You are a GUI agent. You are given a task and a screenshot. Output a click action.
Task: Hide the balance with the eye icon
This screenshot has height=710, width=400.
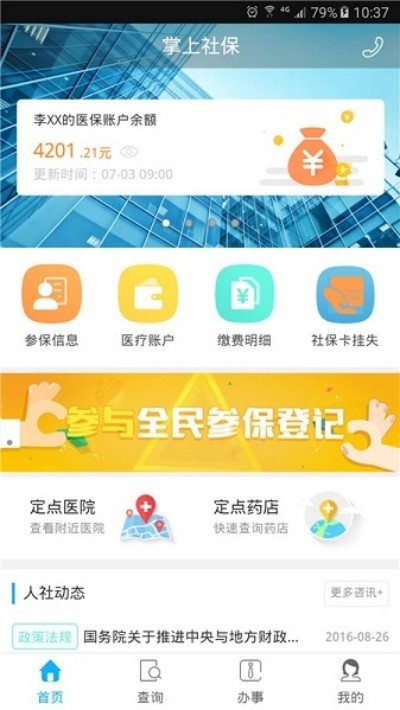[x=129, y=152]
